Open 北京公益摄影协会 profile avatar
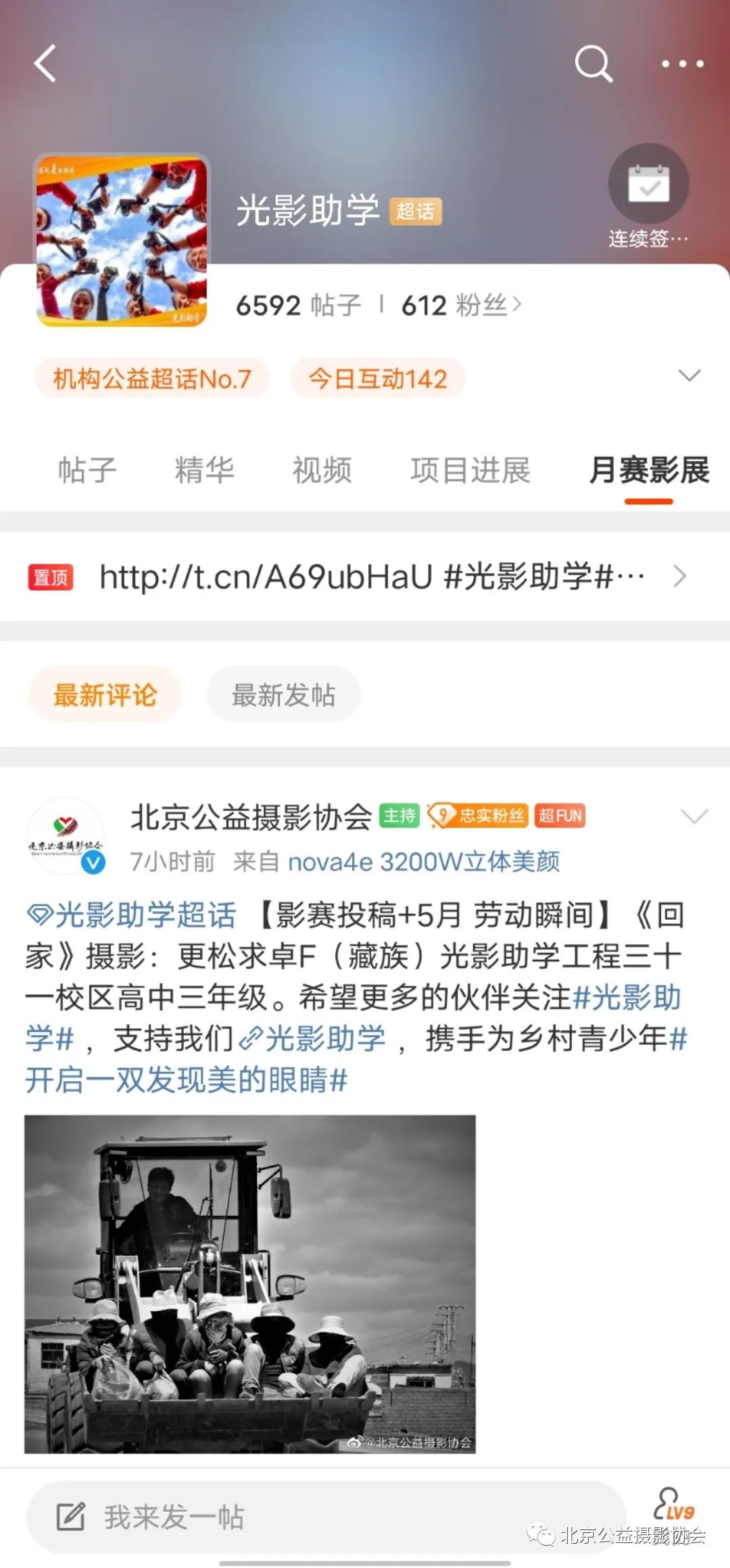Image resolution: width=730 pixels, height=1568 pixels. pyautogui.click(x=66, y=836)
